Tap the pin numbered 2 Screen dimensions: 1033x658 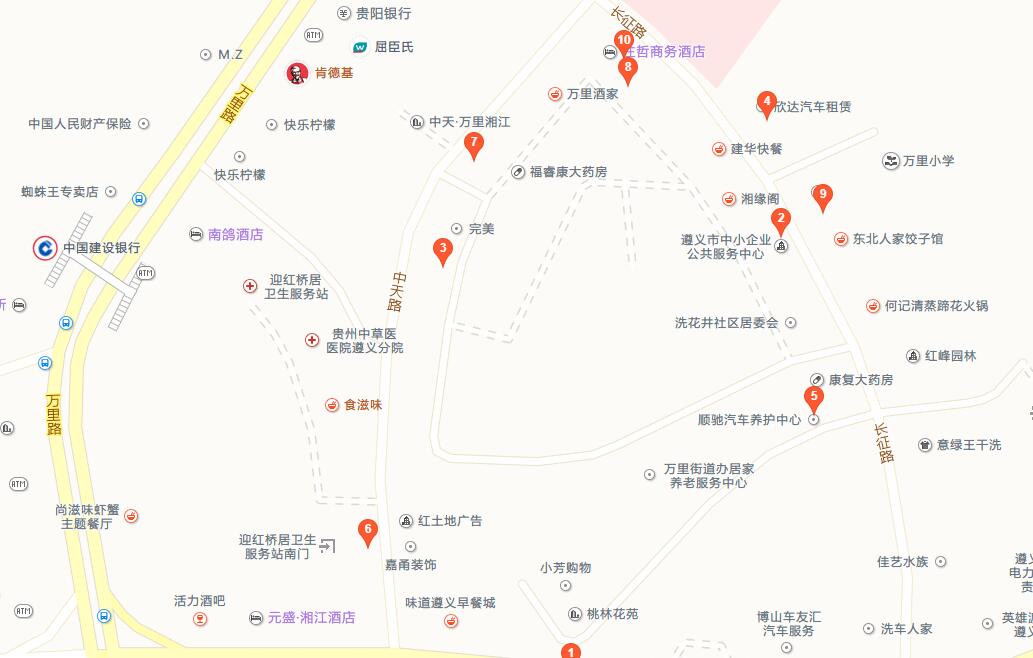coord(782,220)
